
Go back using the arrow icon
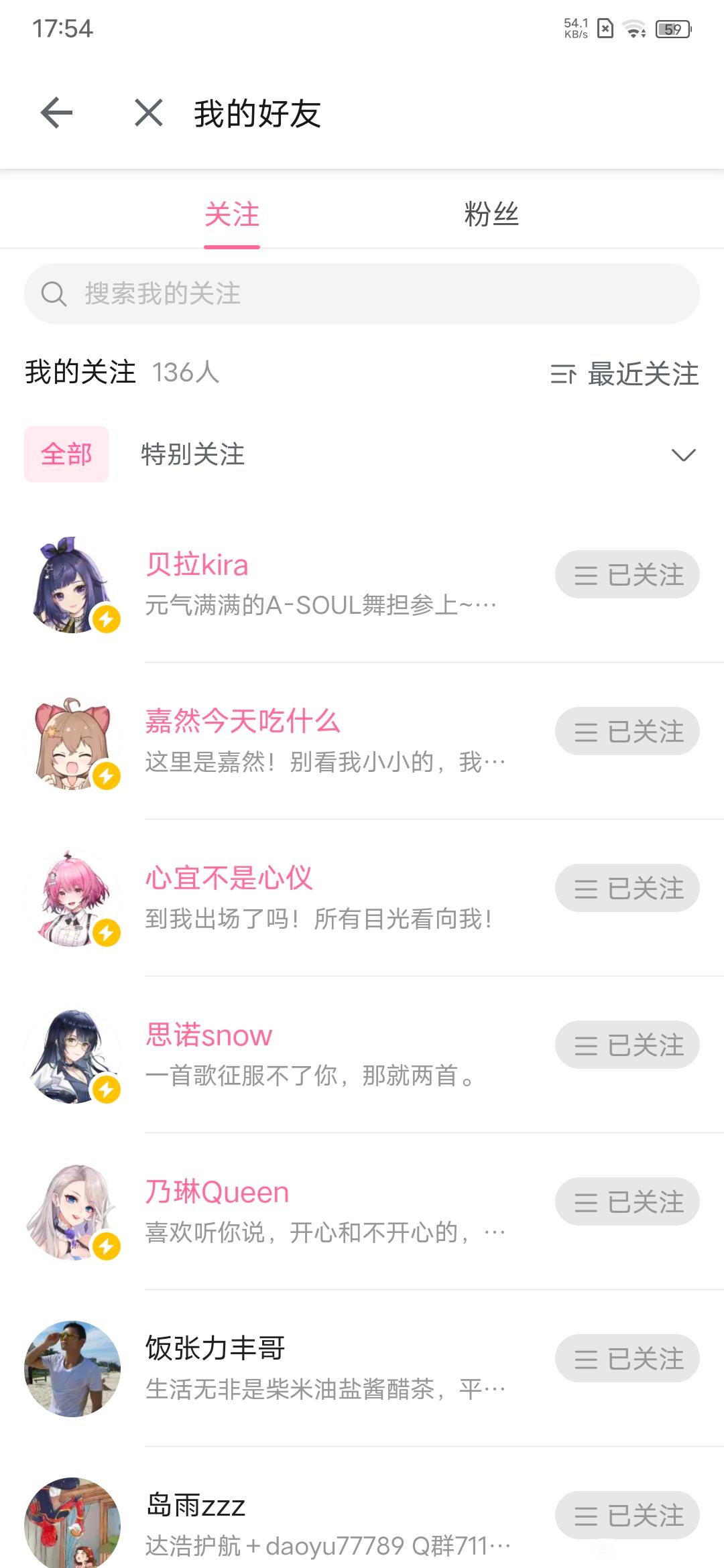click(x=56, y=113)
